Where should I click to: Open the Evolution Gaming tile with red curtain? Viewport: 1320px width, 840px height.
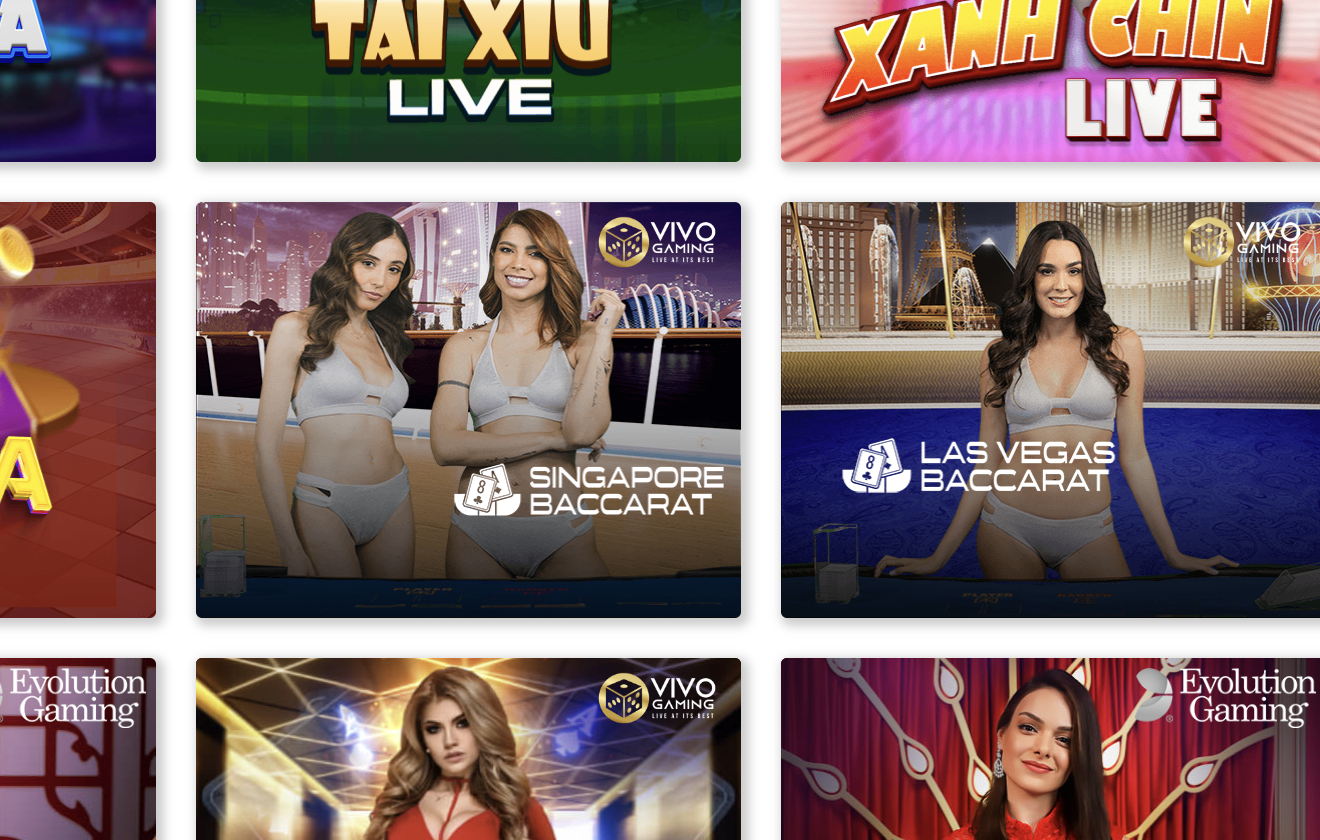click(1050, 748)
